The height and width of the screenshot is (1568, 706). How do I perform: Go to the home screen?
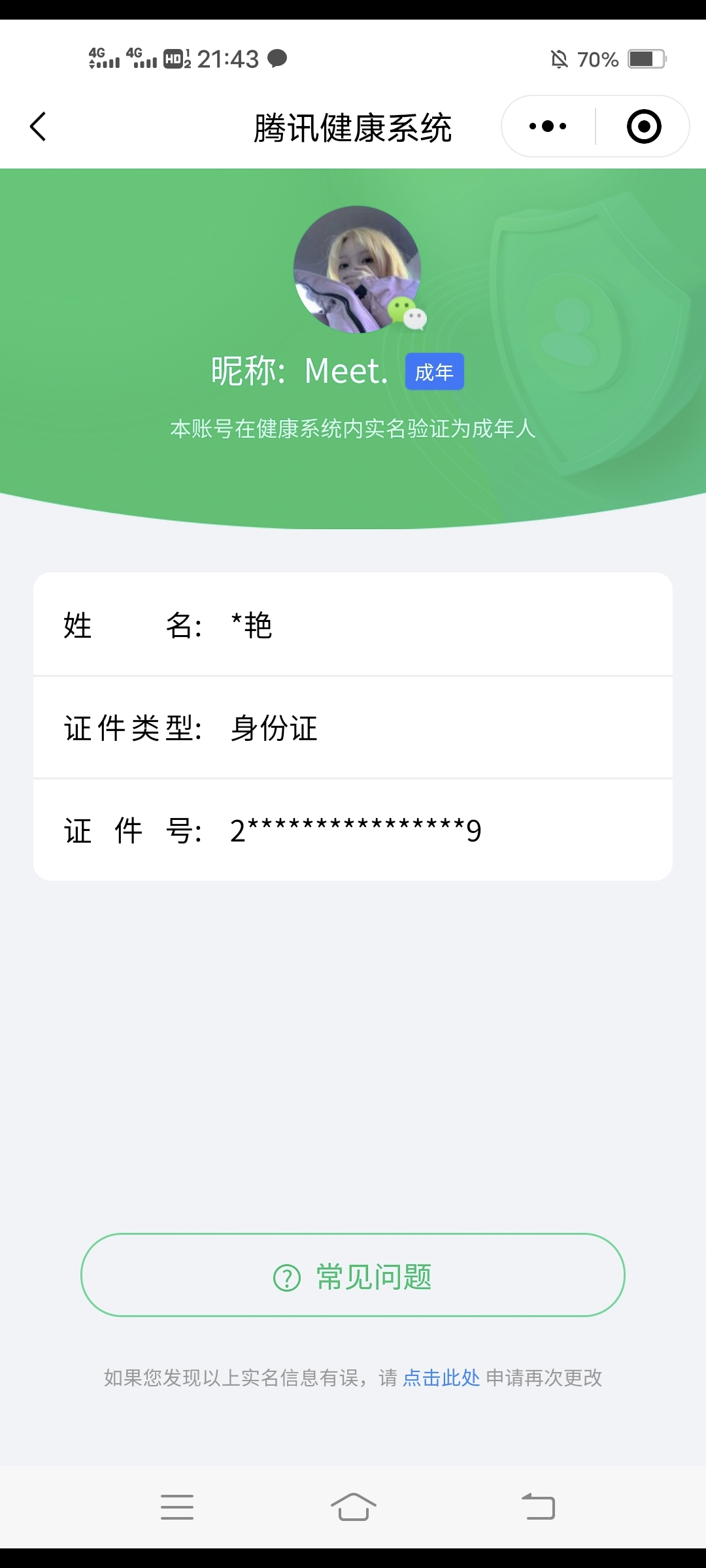353,1507
